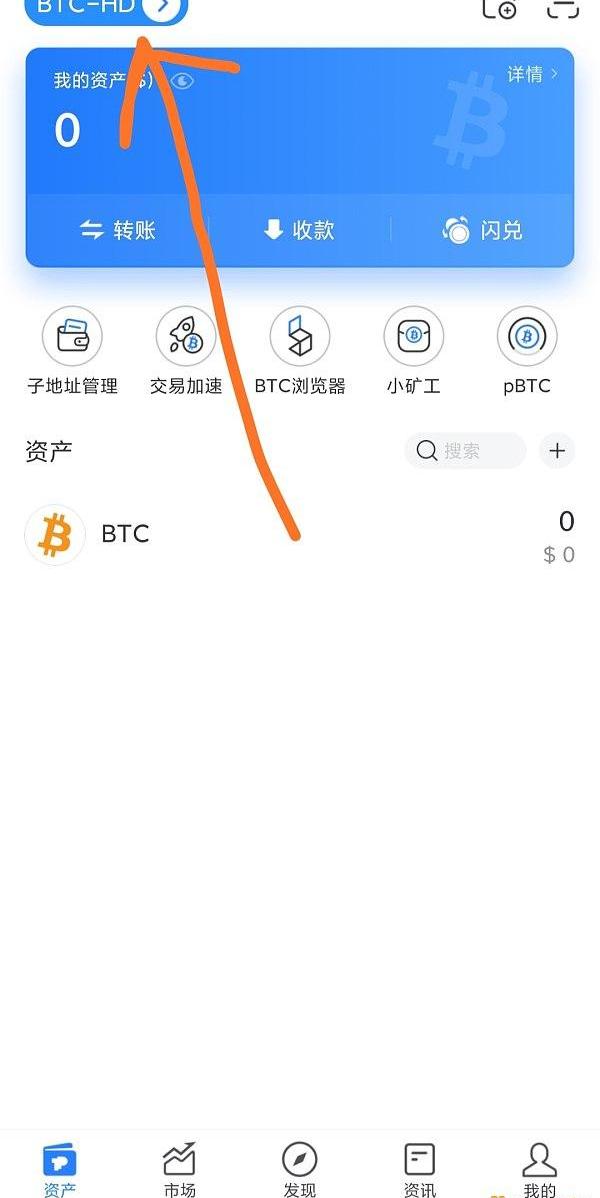The height and width of the screenshot is (1198, 600).
Task: Open the 小矿工 tool
Action: (413, 351)
